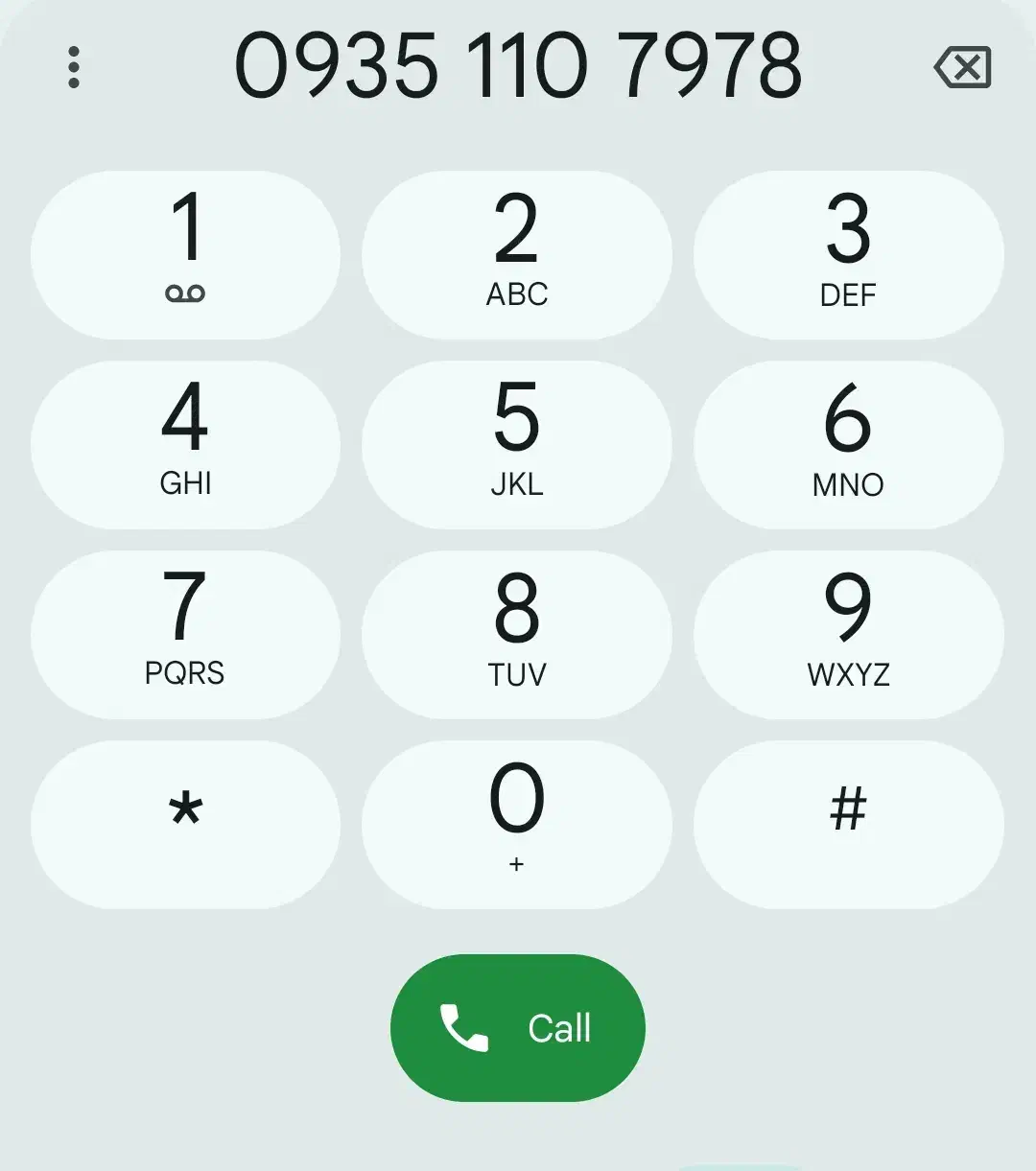This screenshot has width=1036, height=1171.
Task: Add digit 6 MNO
Action: coord(848,444)
